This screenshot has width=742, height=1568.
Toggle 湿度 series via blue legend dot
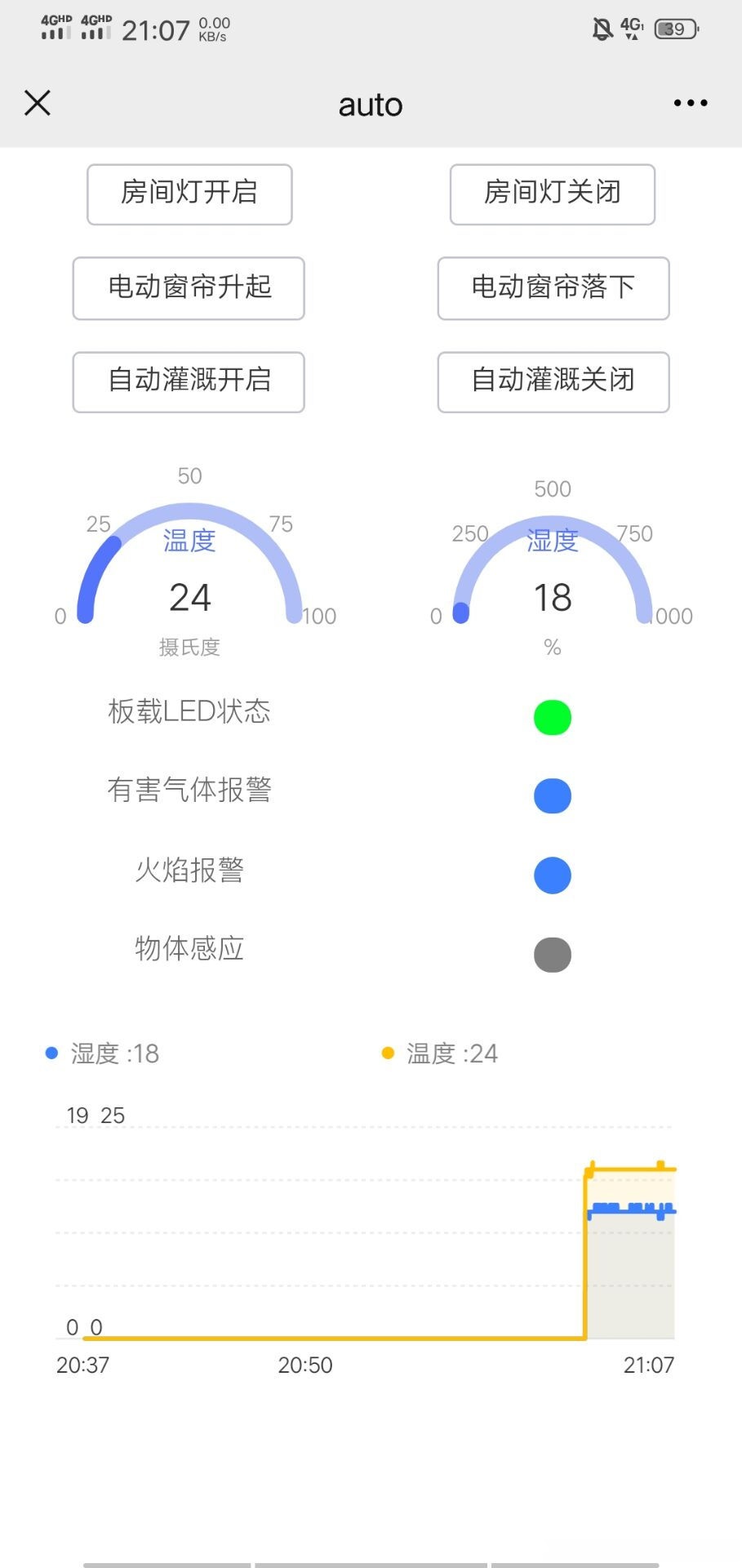pos(51,1053)
